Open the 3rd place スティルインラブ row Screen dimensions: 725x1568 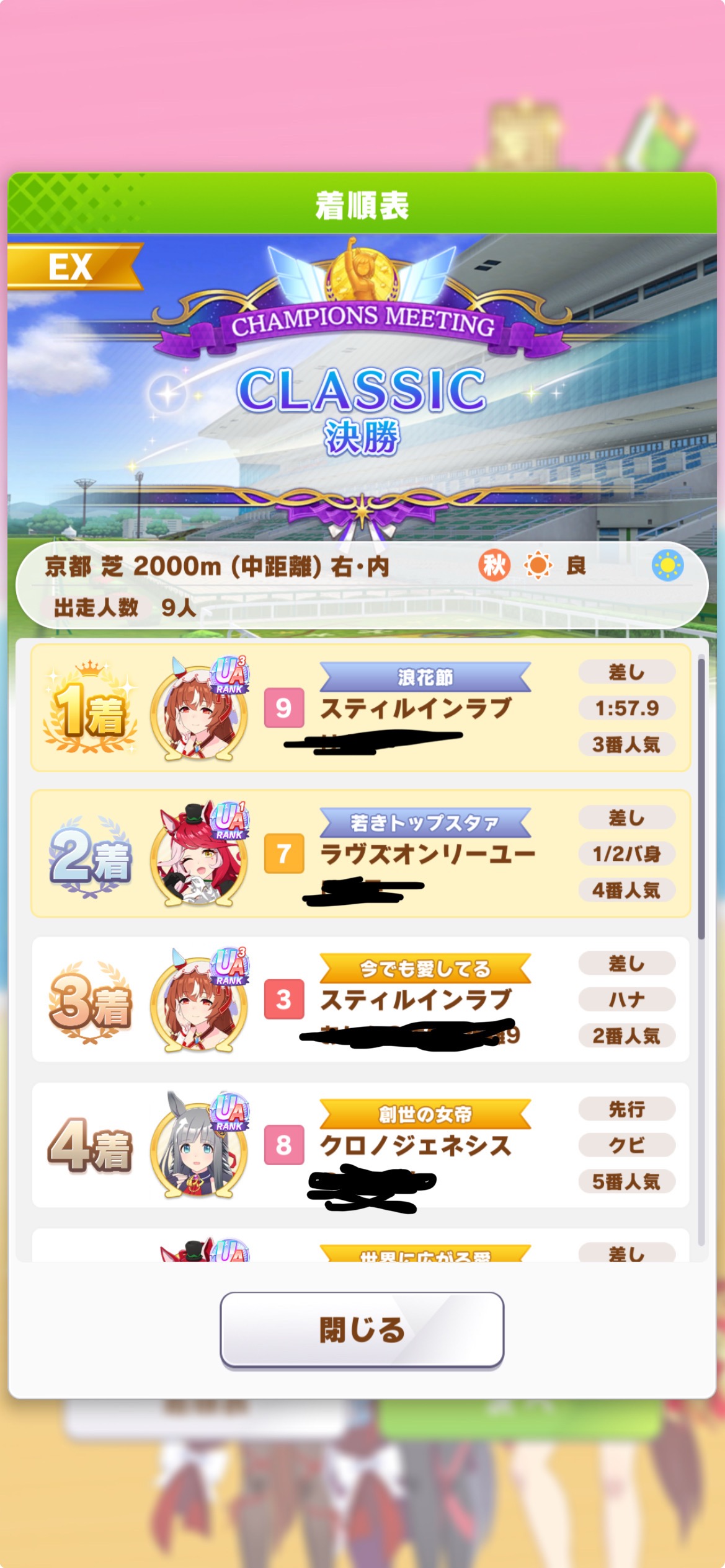pyautogui.click(x=360, y=999)
